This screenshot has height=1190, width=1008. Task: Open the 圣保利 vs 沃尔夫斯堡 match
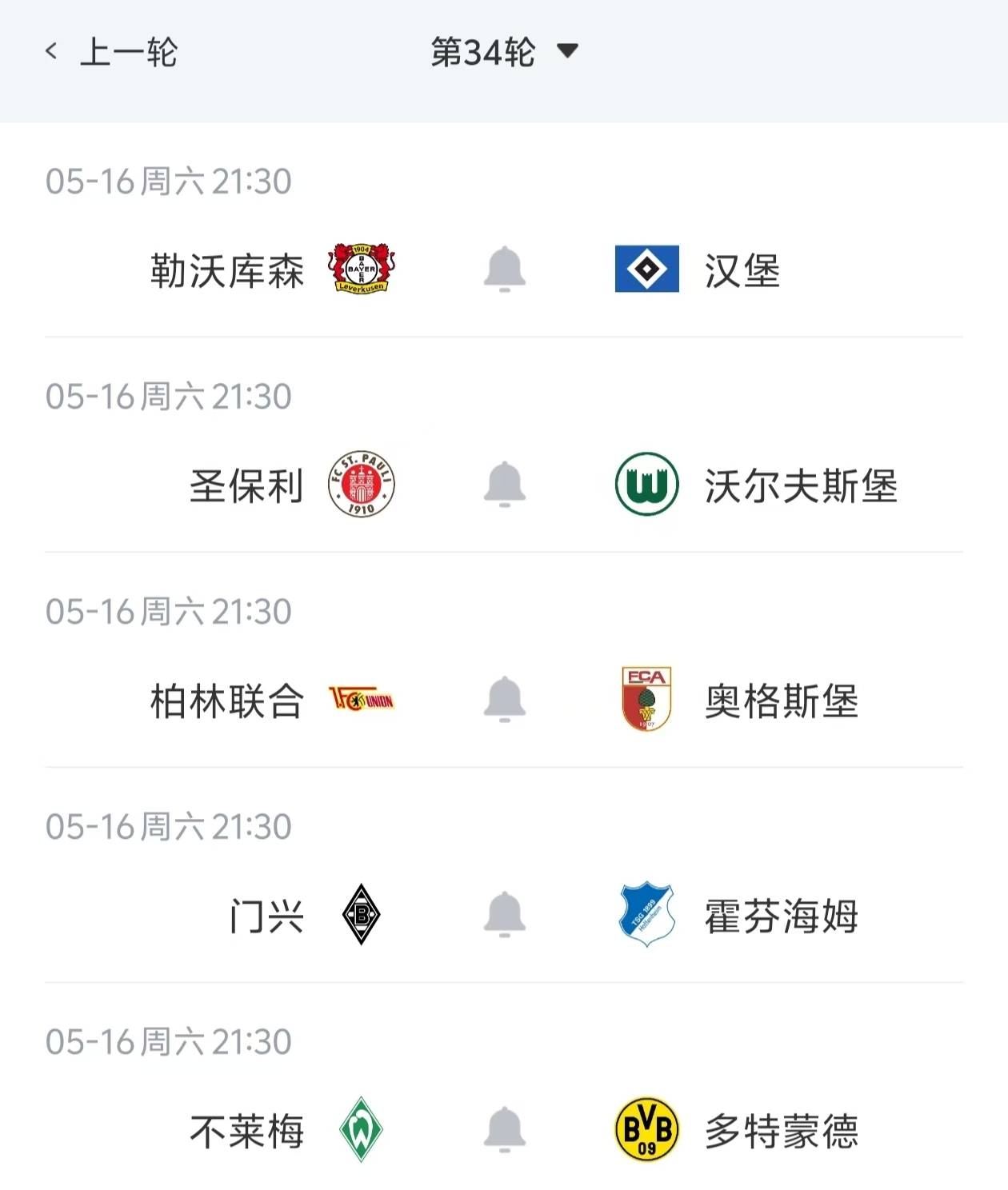[504, 445]
